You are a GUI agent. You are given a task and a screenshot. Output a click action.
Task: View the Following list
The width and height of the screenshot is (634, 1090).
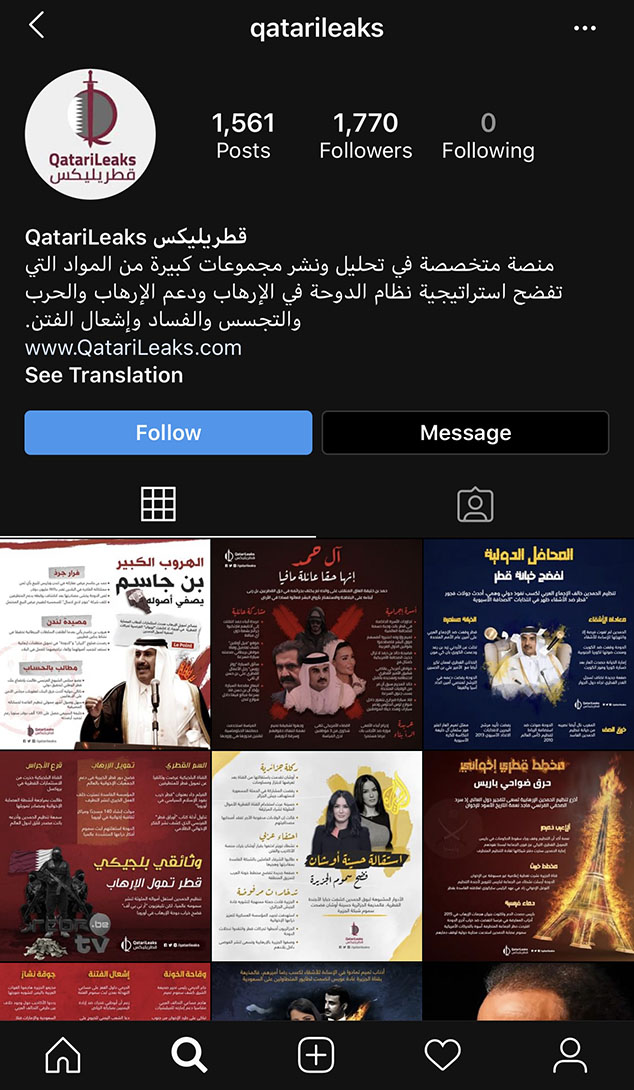[x=488, y=136]
